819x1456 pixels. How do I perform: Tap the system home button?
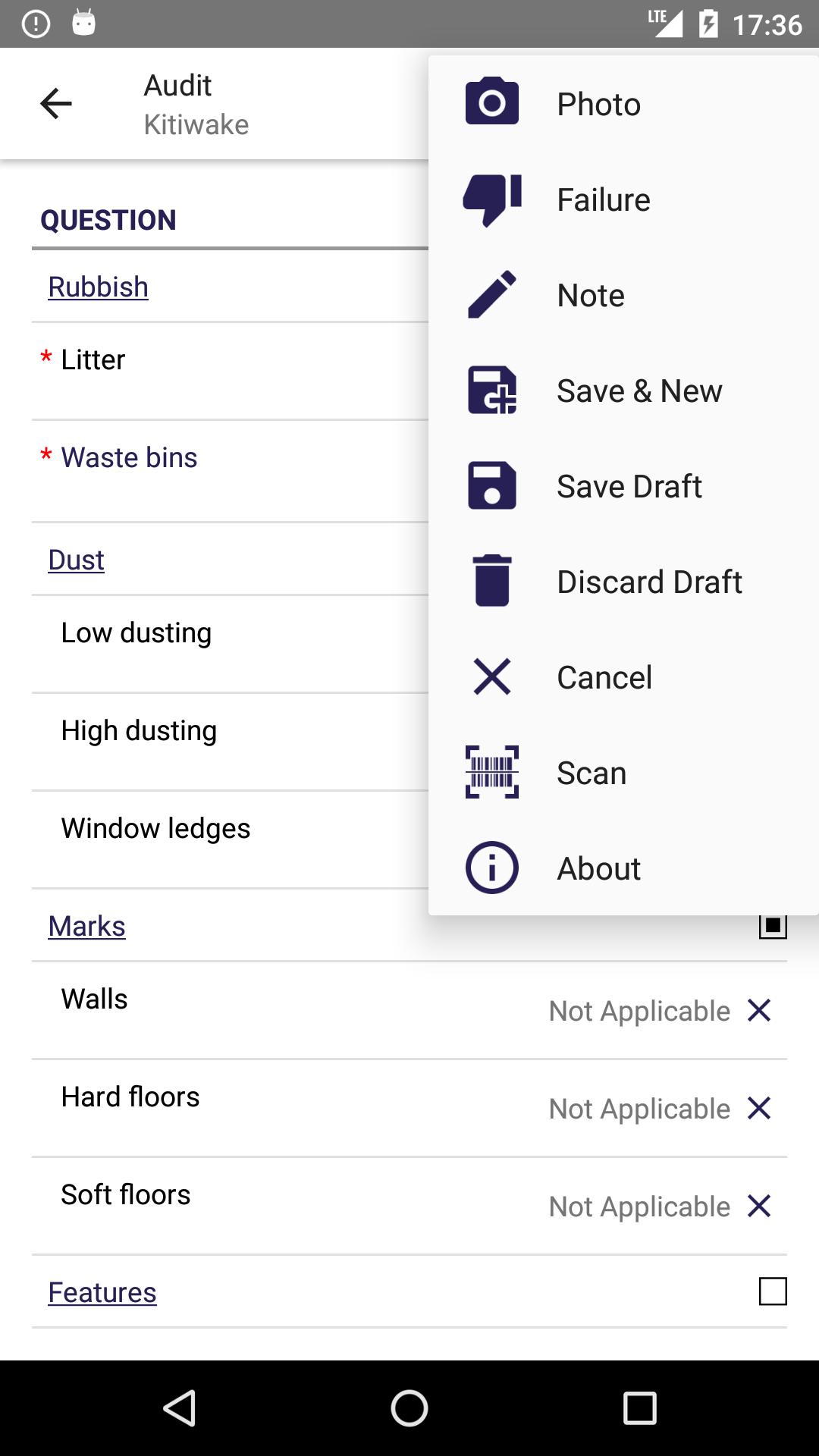pyautogui.click(x=409, y=1408)
